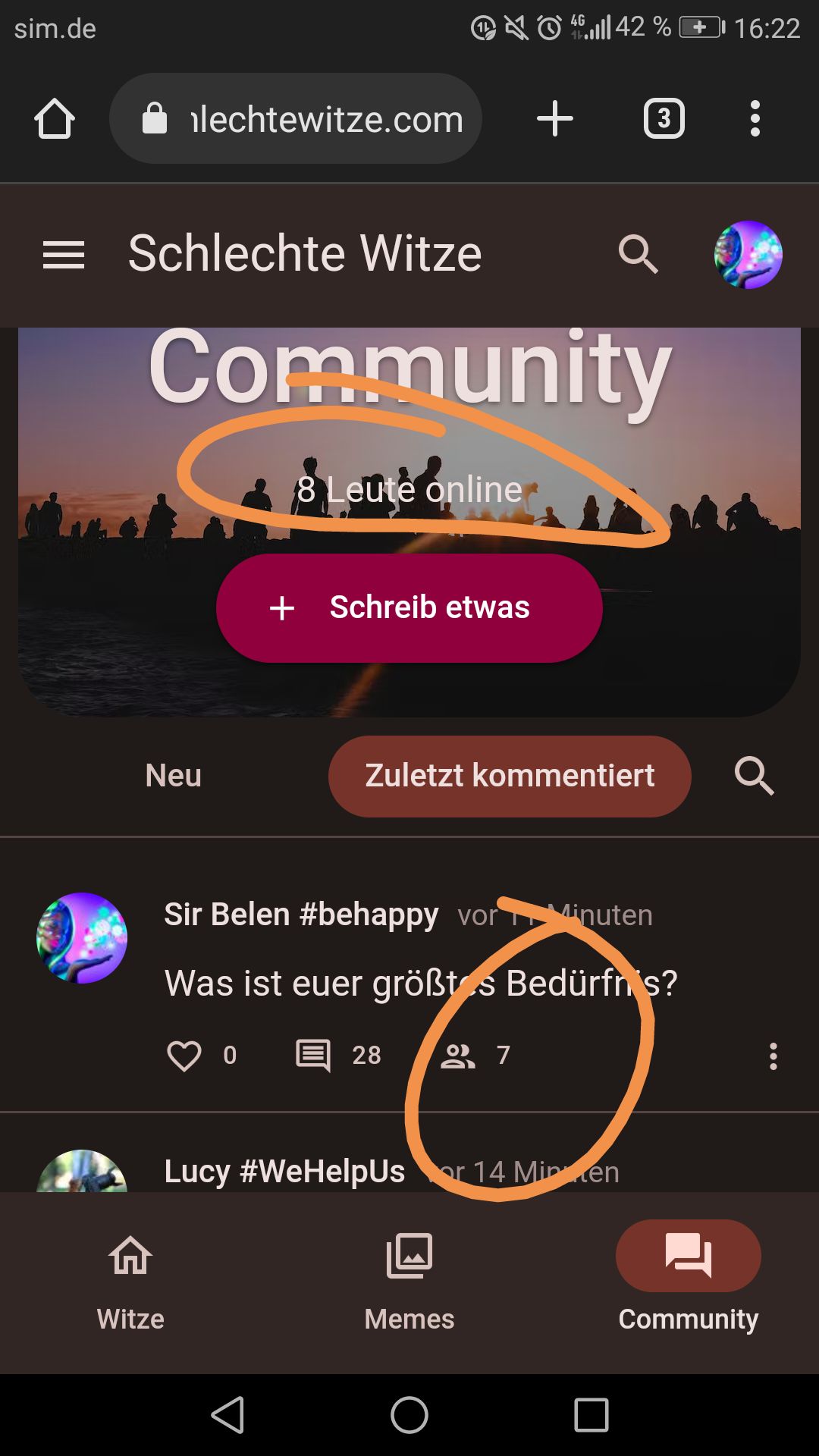Open comments on Sir Belen's post
819x1456 pixels.
(x=313, y=1055)
